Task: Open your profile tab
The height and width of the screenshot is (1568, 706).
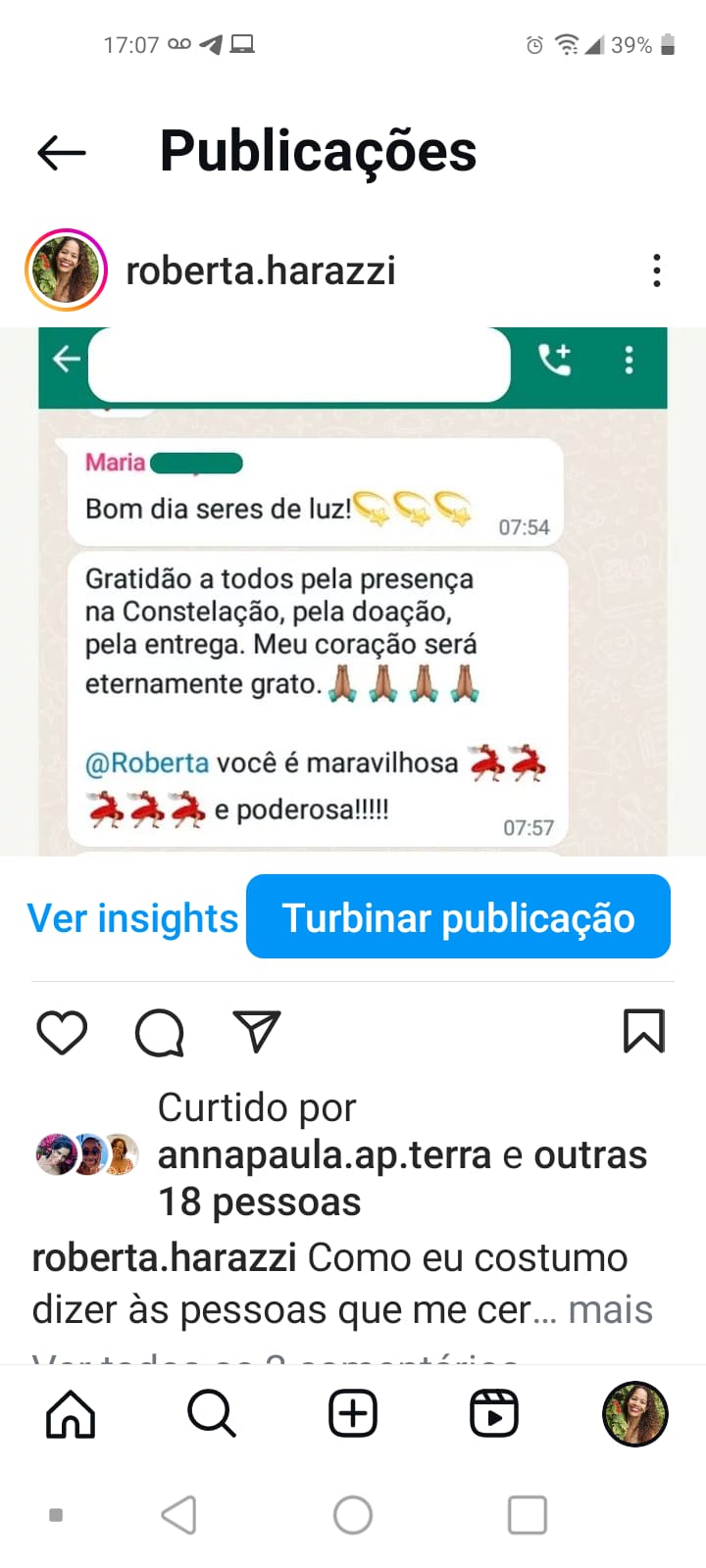Action: coord(635,1414)
